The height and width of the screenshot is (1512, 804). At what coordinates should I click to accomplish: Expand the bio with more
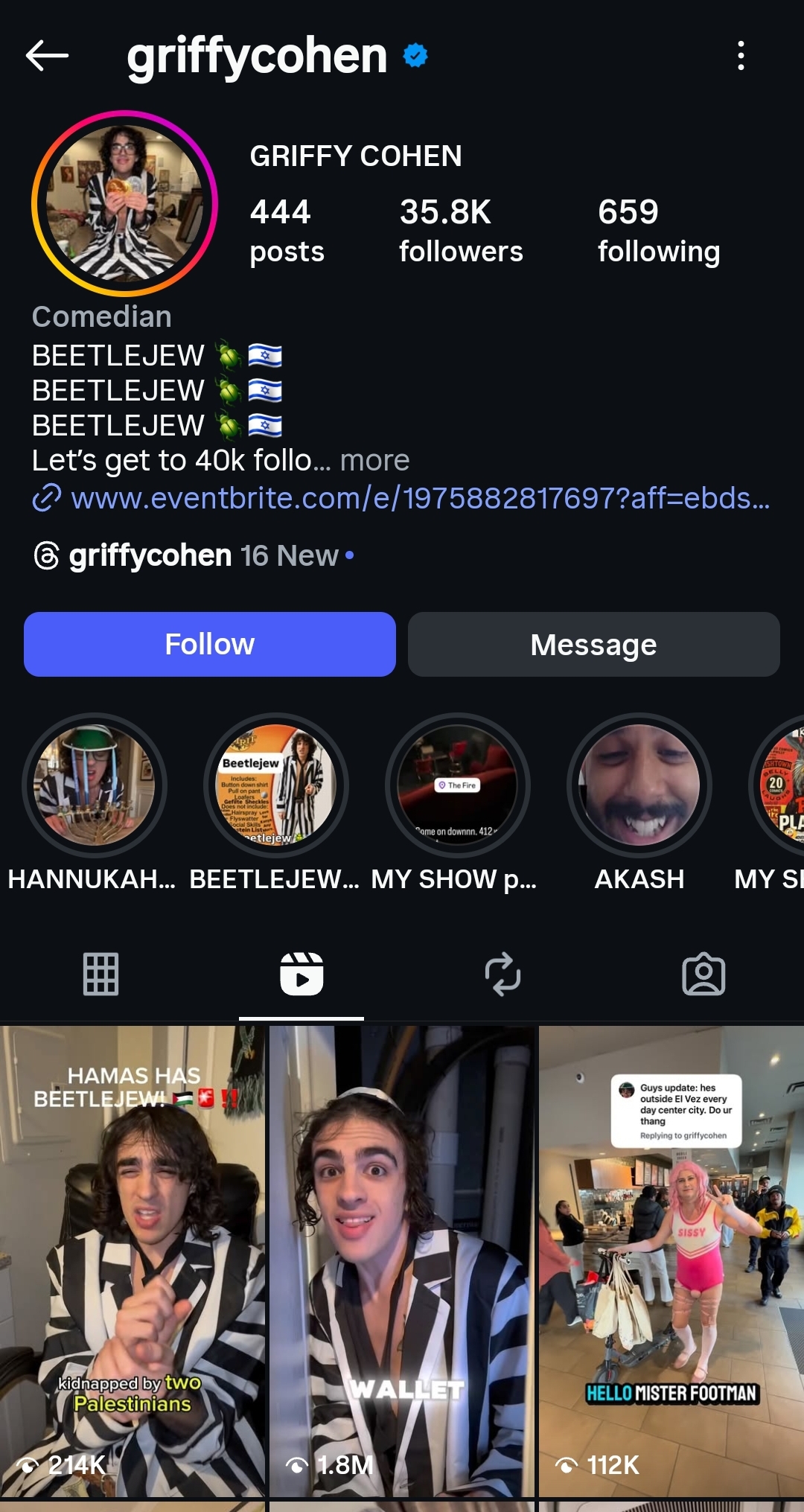[x=374, y=460]
